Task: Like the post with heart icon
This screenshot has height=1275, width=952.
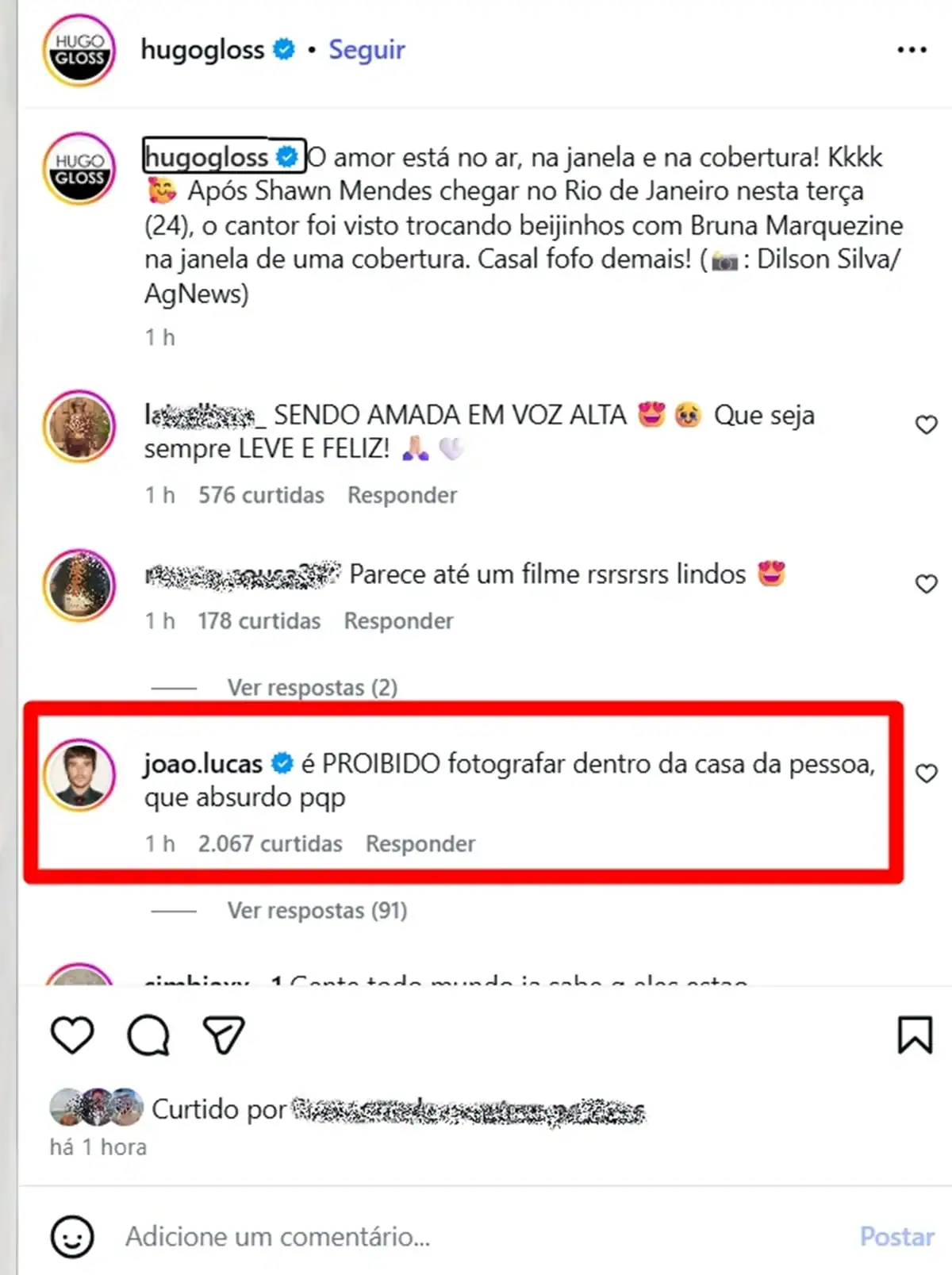Action: point(72,1035)
